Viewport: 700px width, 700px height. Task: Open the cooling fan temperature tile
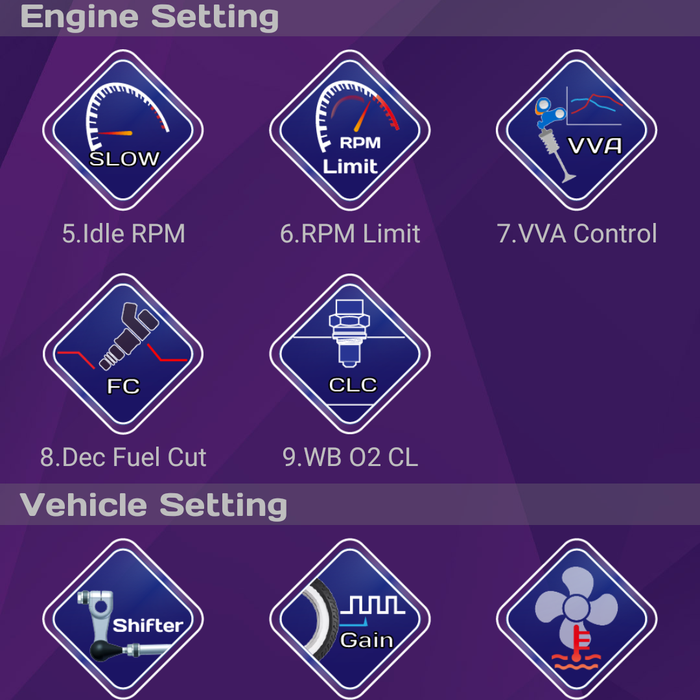[577, 620]
